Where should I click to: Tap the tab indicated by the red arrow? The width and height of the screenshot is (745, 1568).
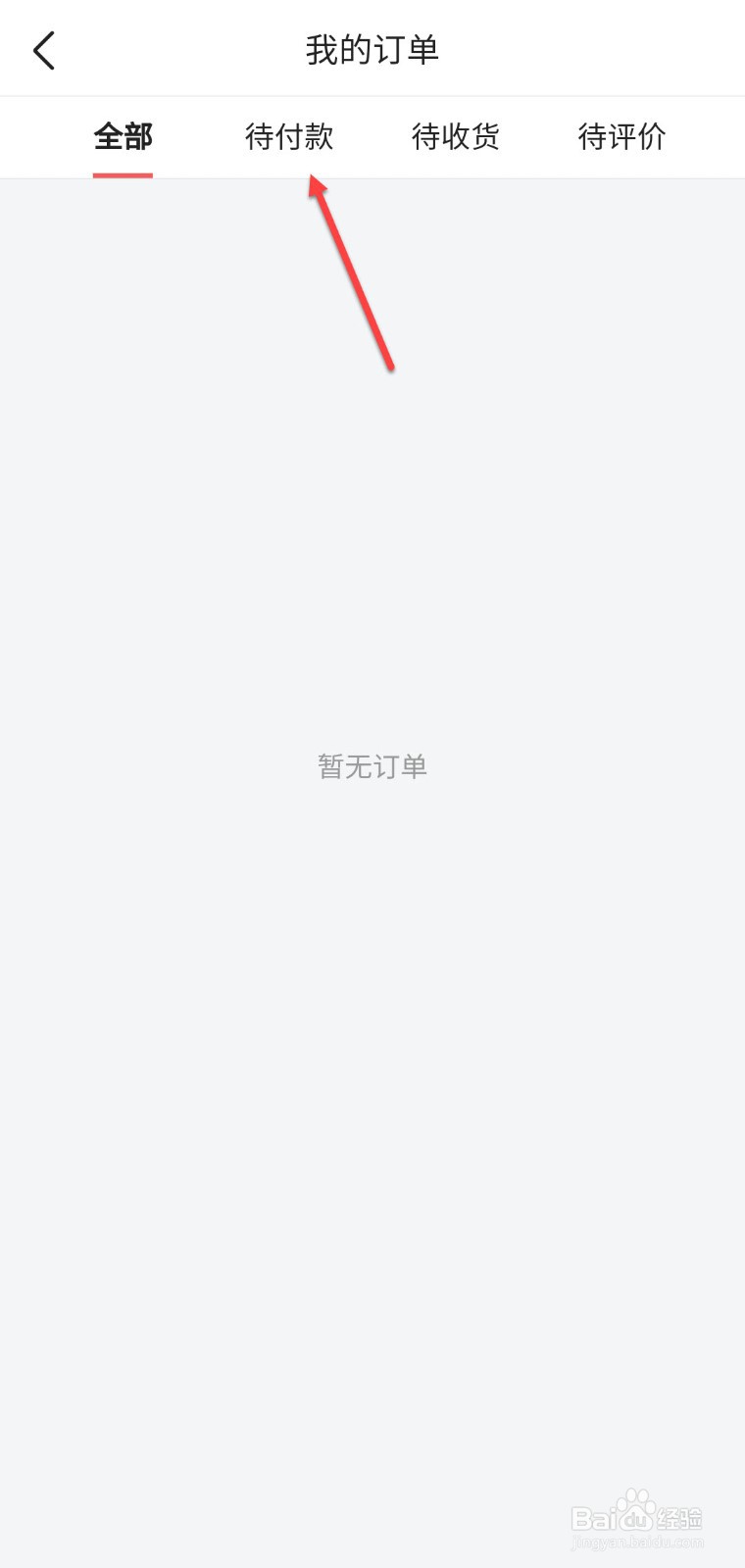tap(289, 137)
